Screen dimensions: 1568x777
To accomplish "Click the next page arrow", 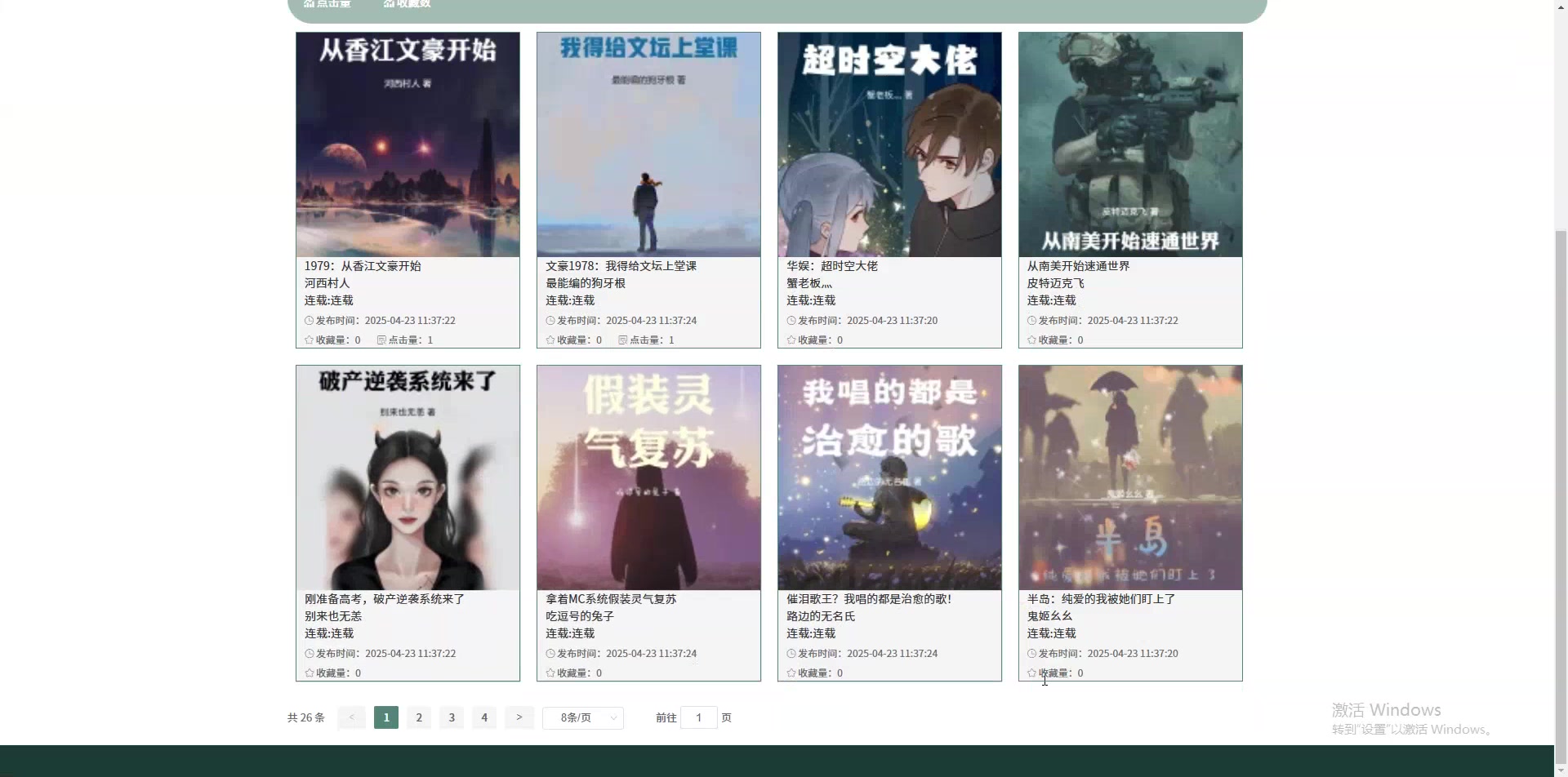I will click(x=519, y=717).
